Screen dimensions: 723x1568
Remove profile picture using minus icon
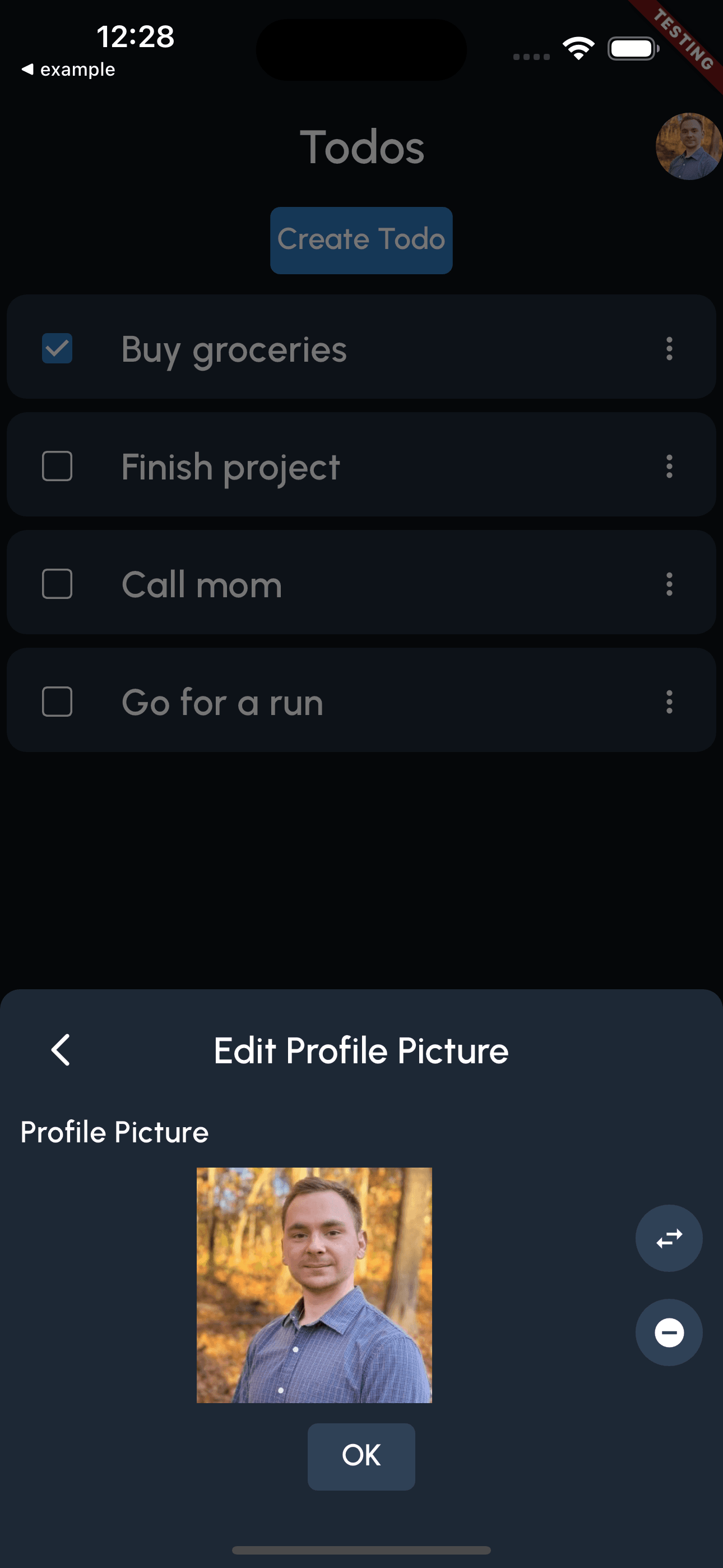668,1332
